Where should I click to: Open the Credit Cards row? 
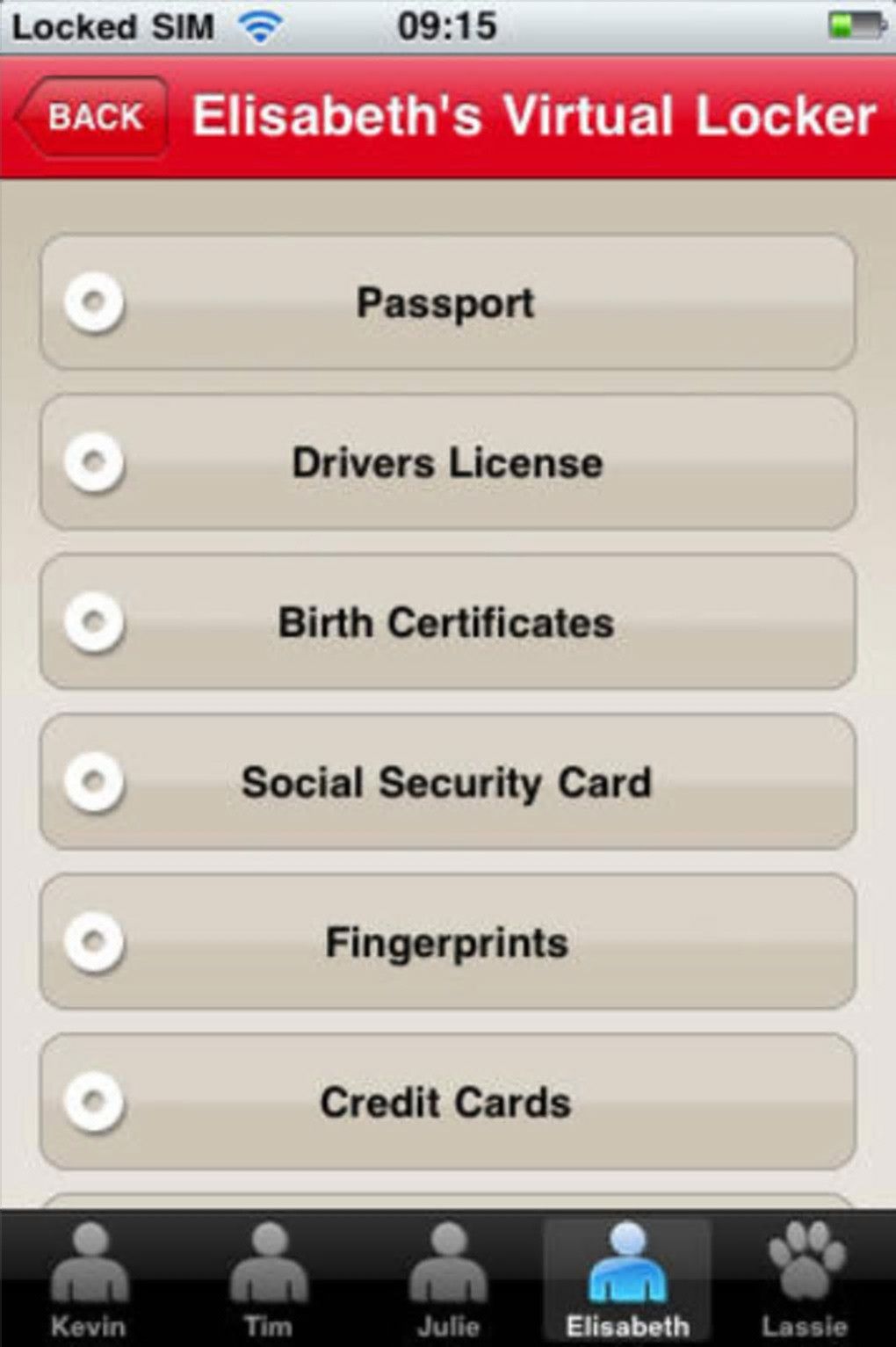[447, 1103]
